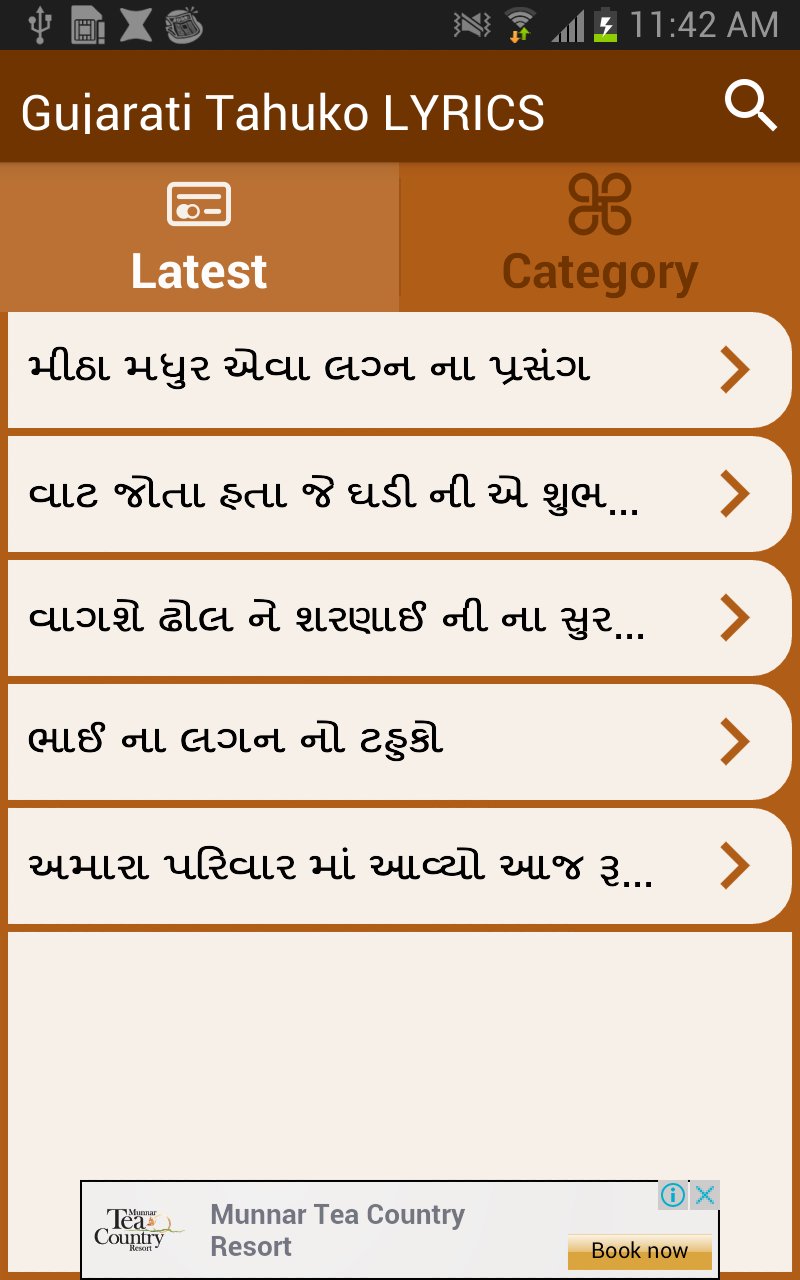This screenshot has width=800, height=1280.
Task: Click the card icon above the Latest tab
Action: (x=198, y=207)
